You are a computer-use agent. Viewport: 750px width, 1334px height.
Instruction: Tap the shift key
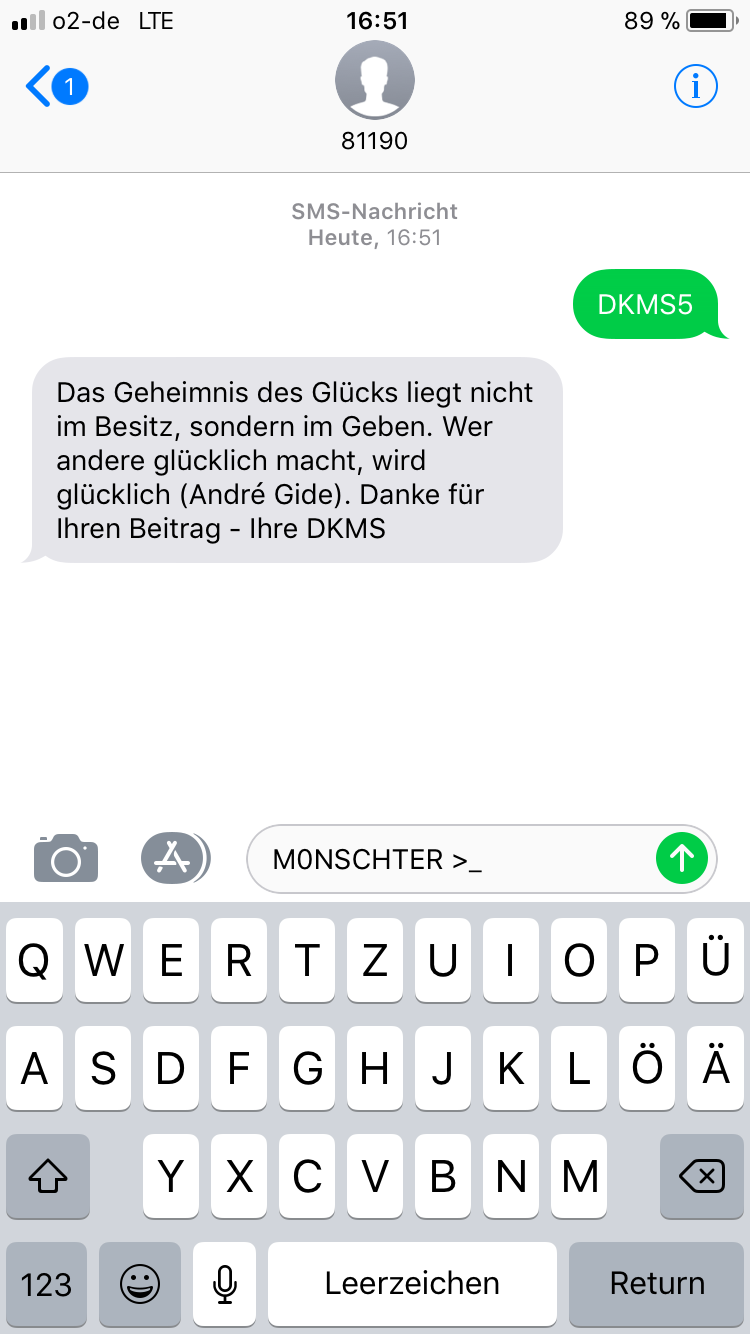point(48,1176)
